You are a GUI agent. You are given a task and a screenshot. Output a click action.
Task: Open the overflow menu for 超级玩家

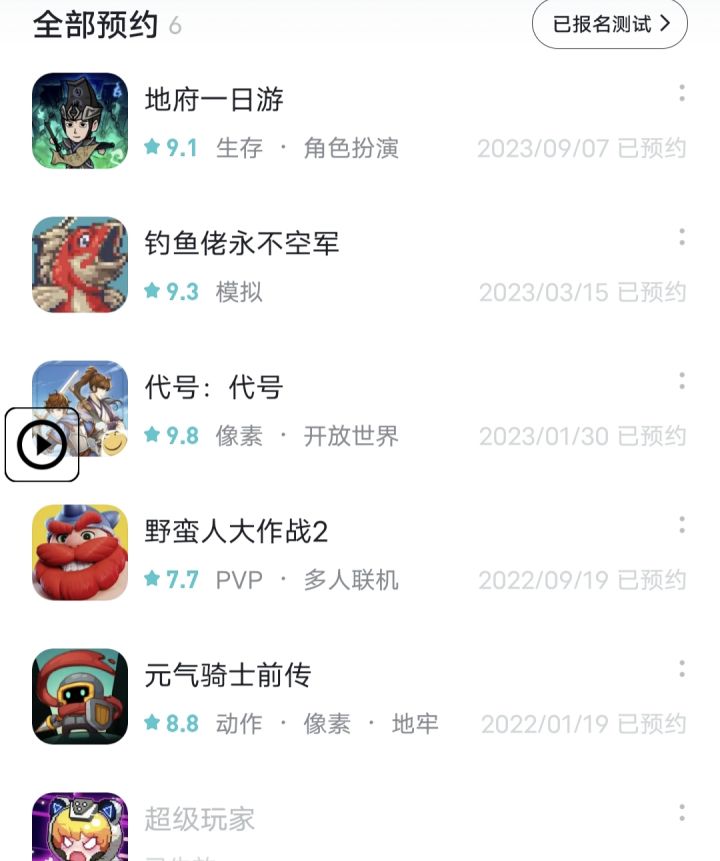tap(682, 814)
